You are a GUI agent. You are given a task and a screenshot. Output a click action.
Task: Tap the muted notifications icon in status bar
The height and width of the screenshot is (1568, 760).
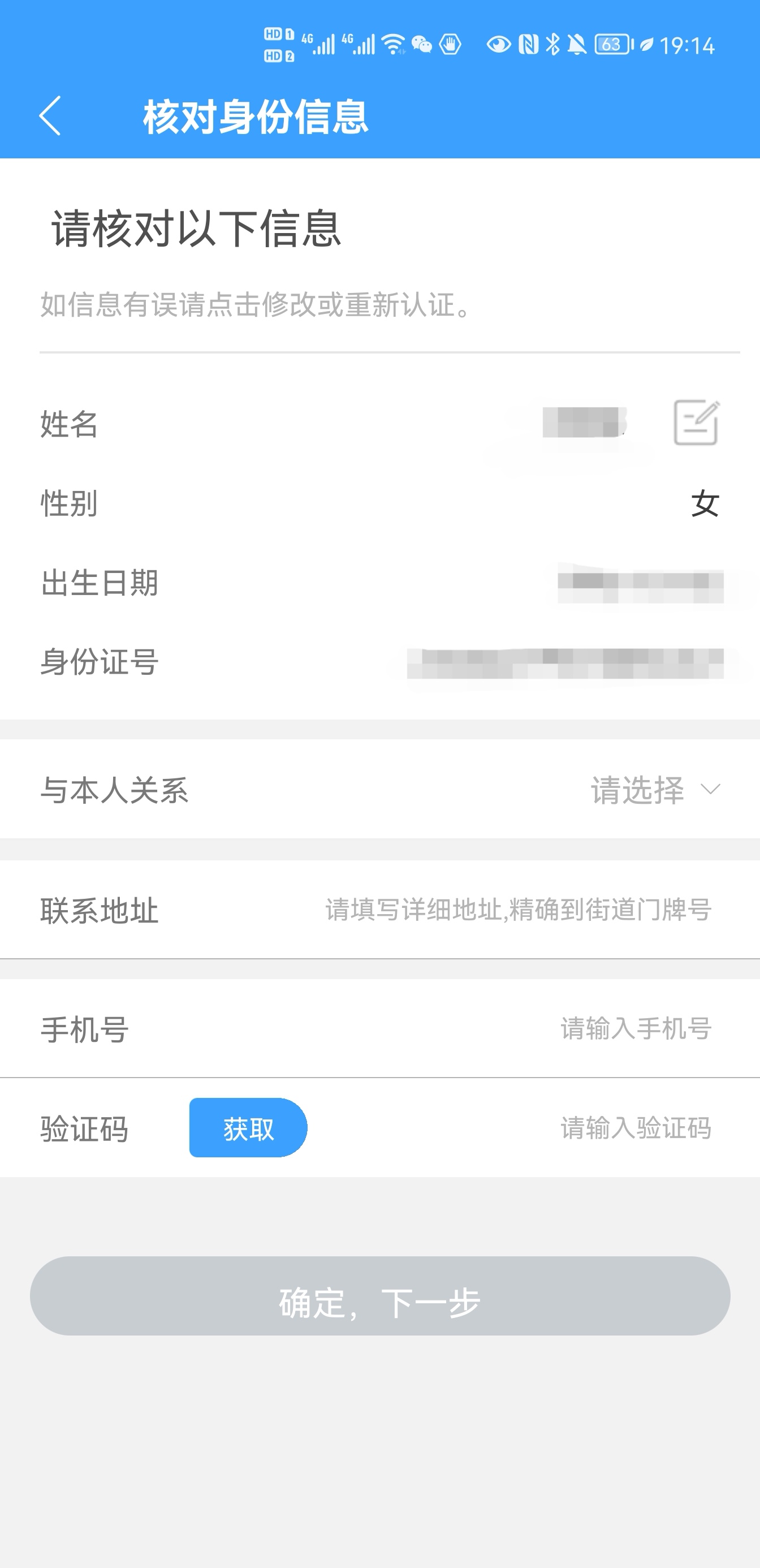coord(576,44)
